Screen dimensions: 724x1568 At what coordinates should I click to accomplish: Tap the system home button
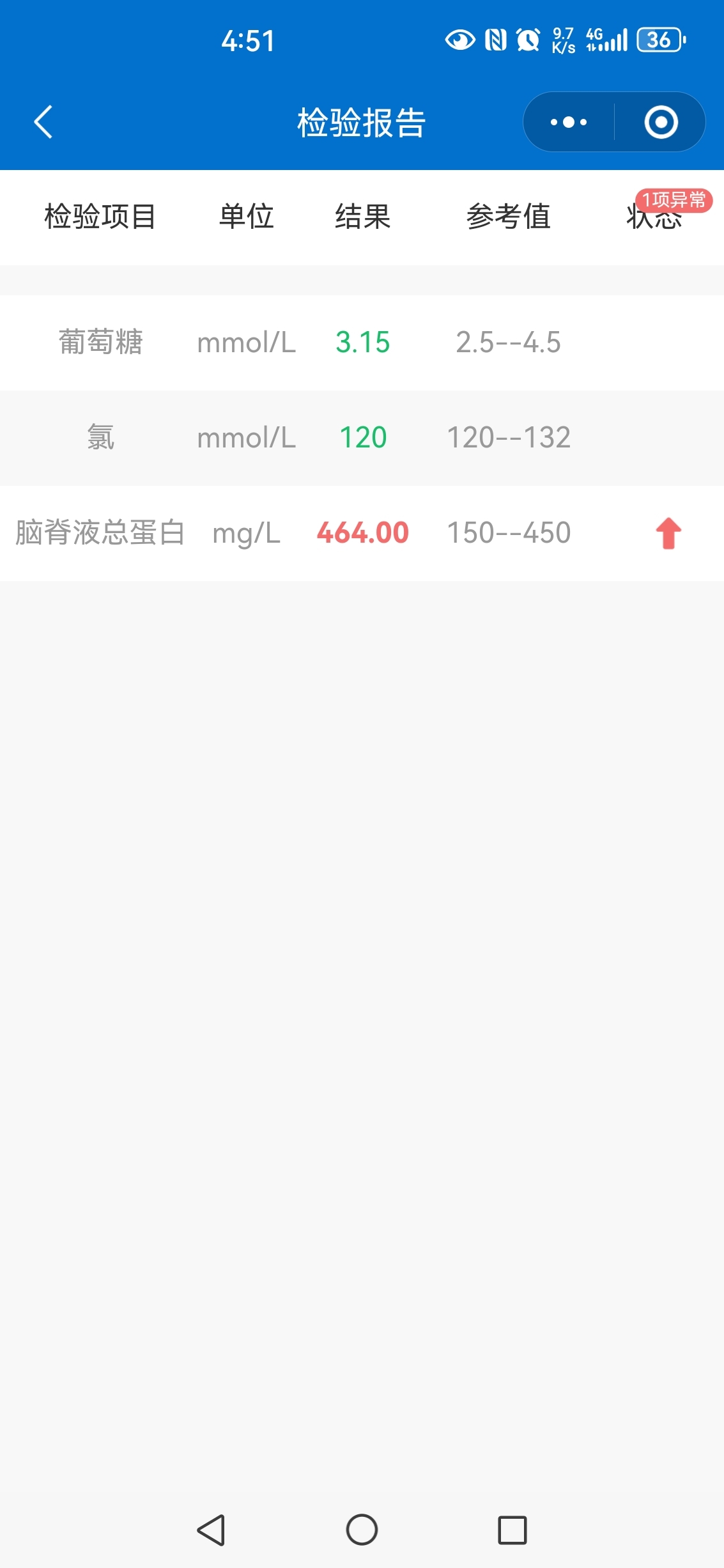click(362, 1530)
